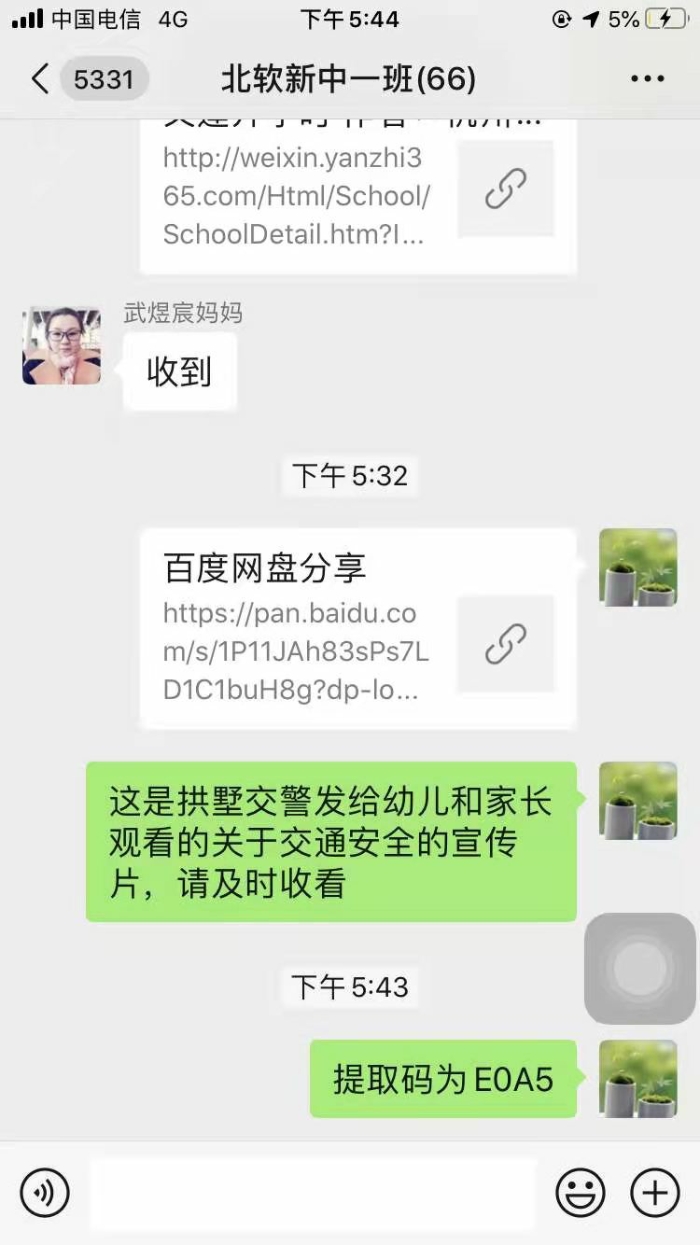The height and width of the screenshot is (1245, 700).
Task: Open the group chat overflow menu
Action: (x=647, y=79)
